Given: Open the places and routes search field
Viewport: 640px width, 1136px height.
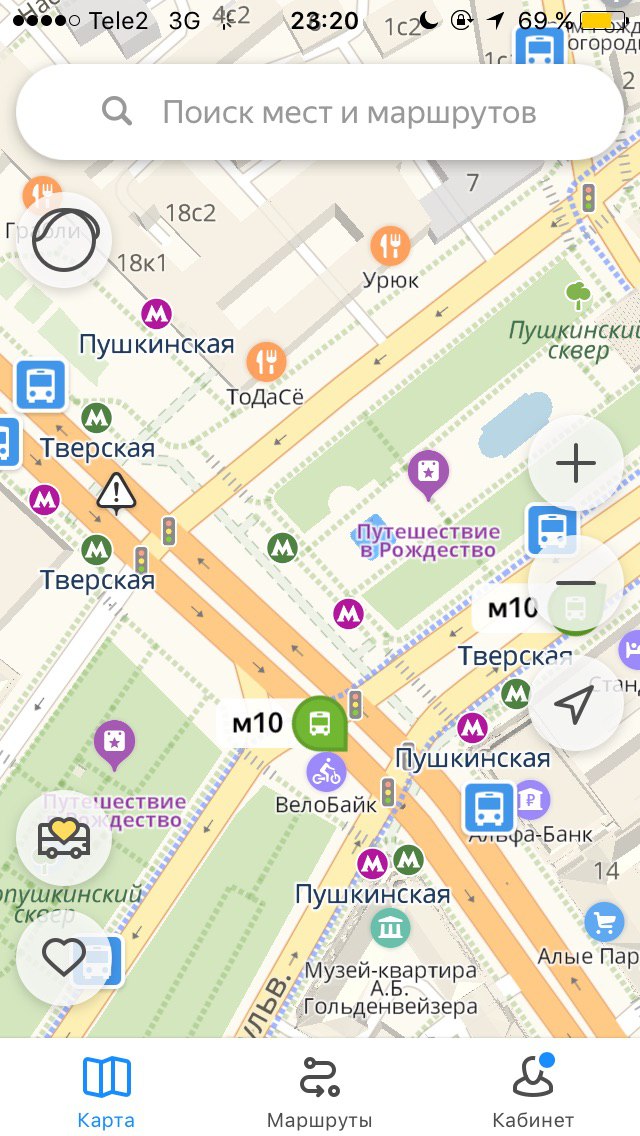Looking at the screenshot, I should tap(320, 112).
